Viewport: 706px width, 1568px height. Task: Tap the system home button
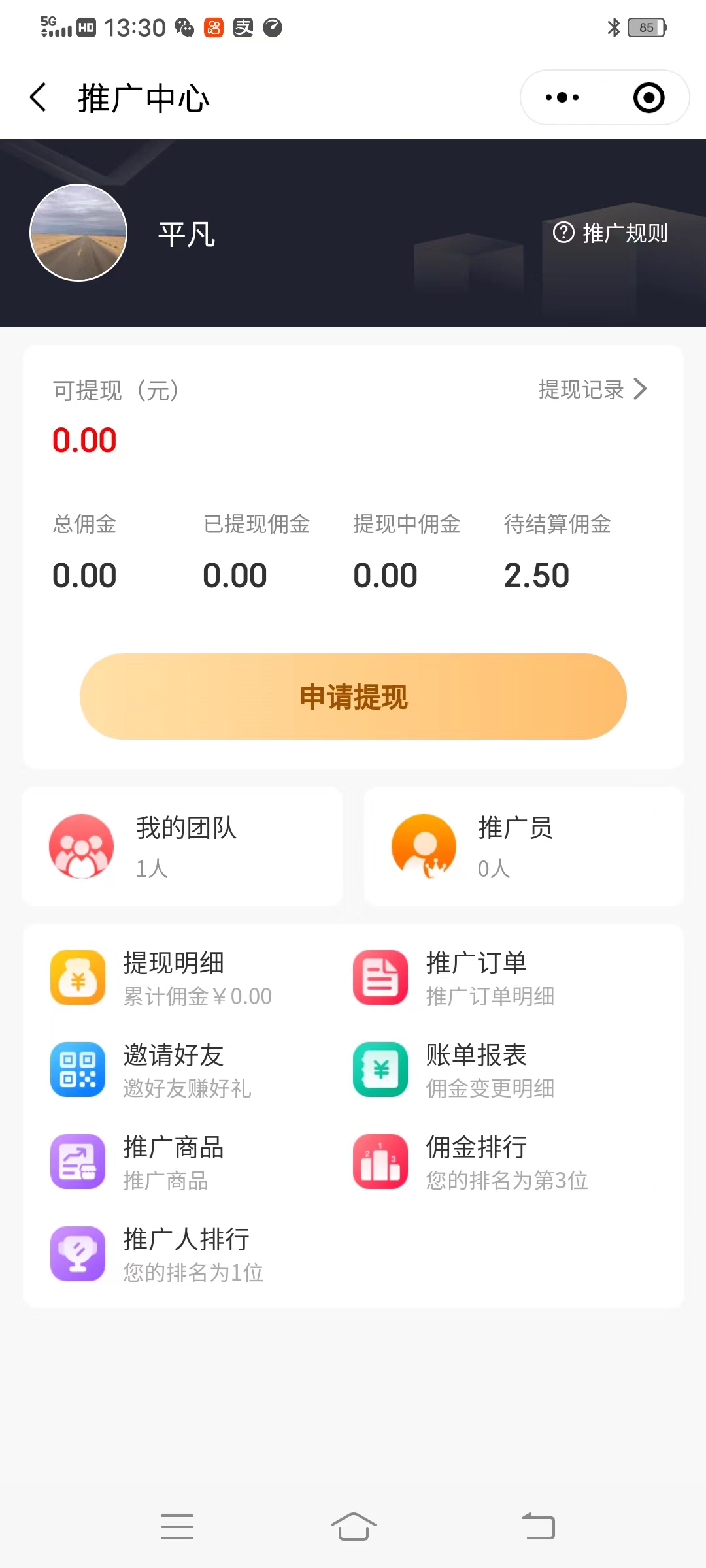click(353, 1527)
